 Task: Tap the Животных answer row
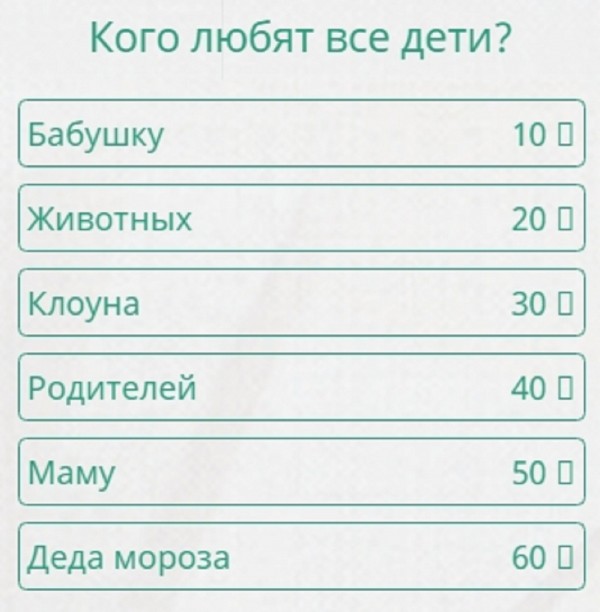click(300, 218)
